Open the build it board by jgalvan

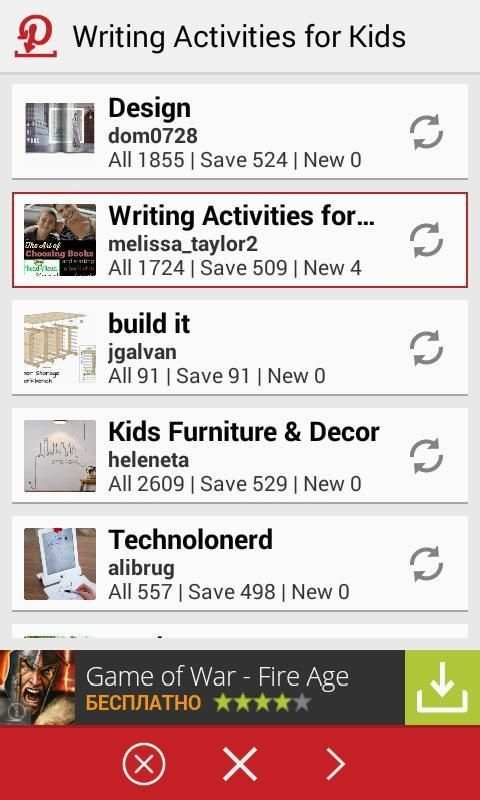[x=240, y=347]
